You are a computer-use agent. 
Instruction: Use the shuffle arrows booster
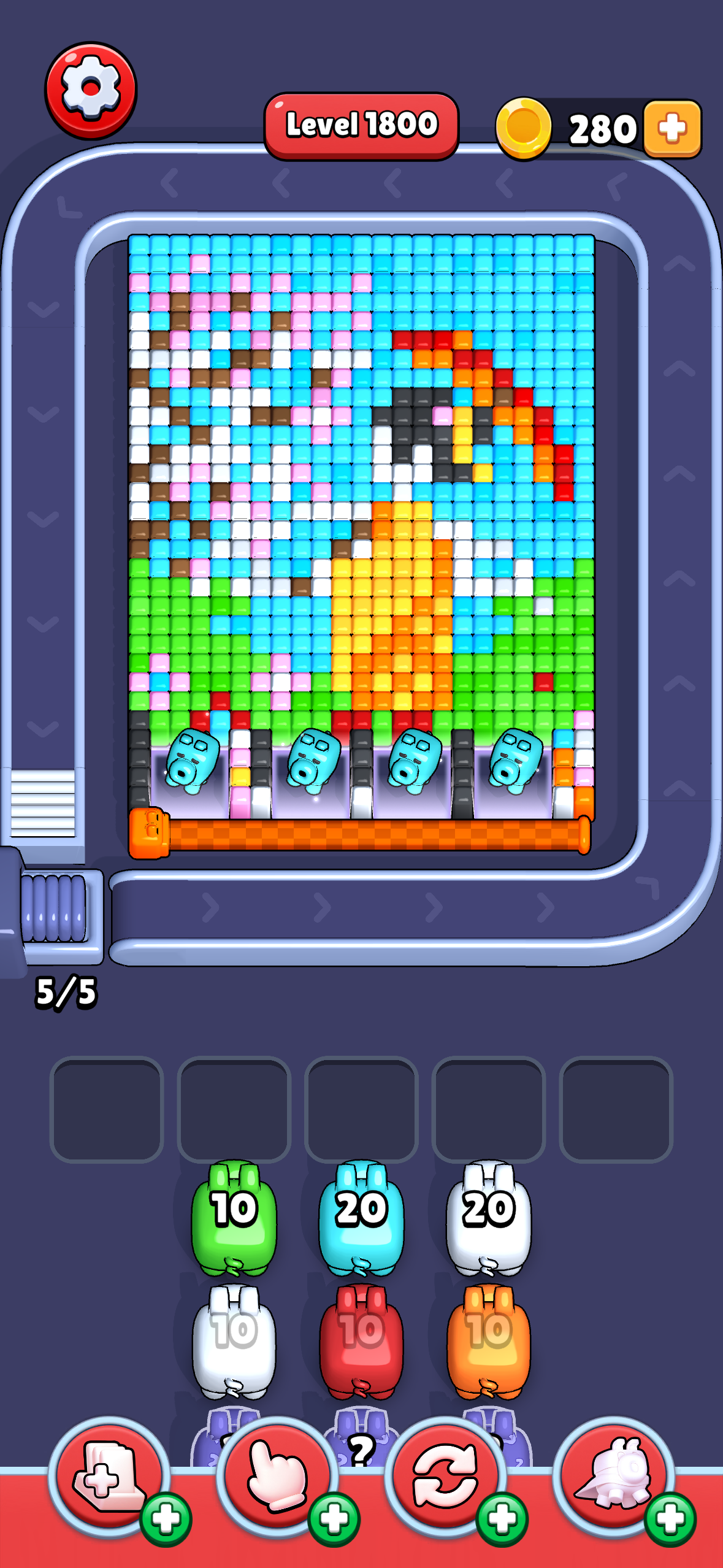point(445,1476)
